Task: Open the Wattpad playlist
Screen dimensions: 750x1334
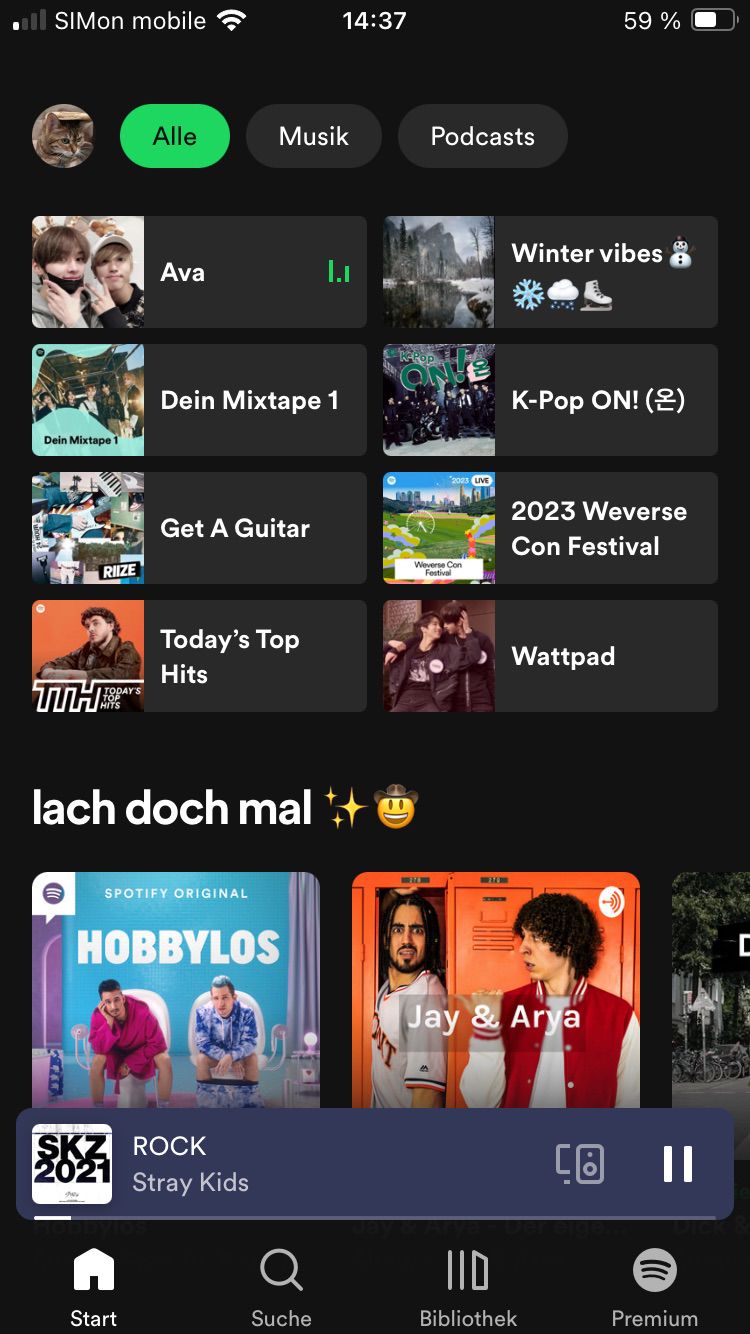Action: pos(550,656)
